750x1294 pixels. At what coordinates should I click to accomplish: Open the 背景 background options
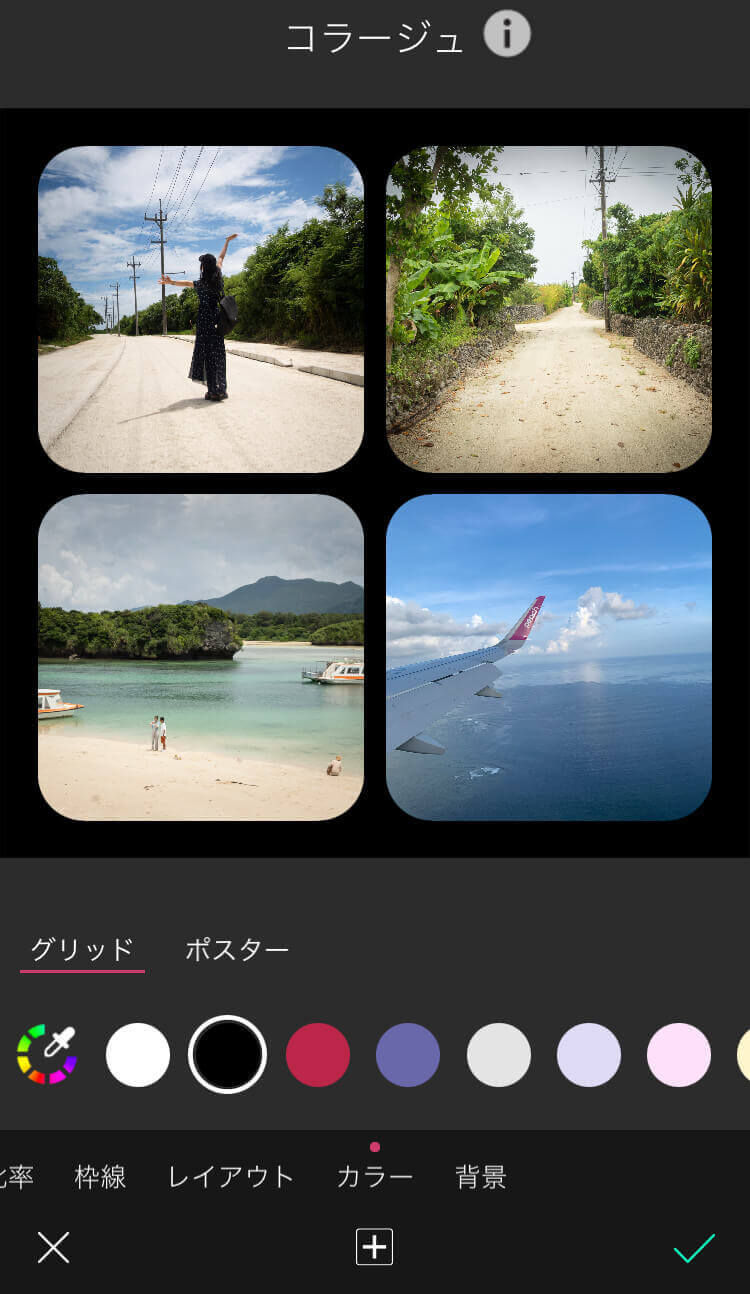481,1177
